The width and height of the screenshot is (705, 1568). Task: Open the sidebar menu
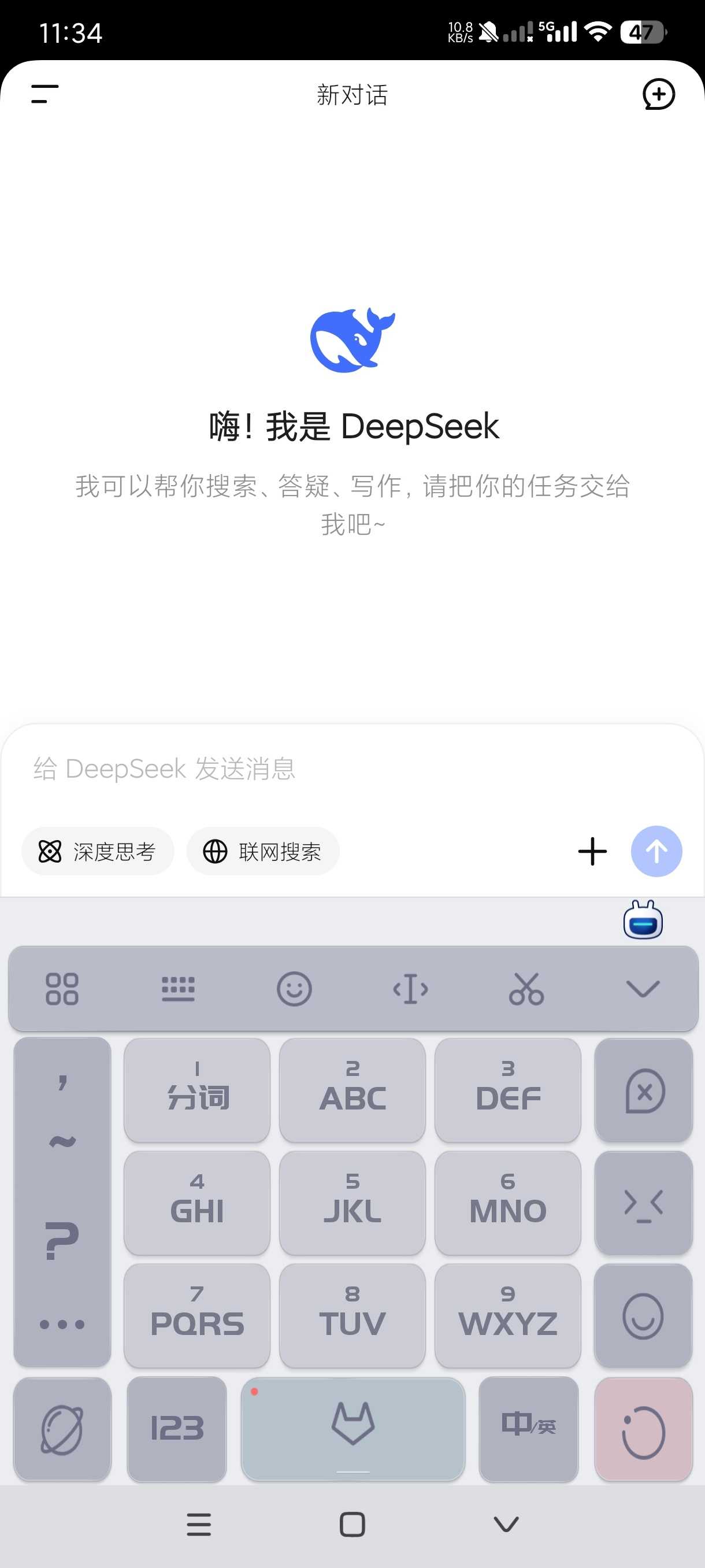pos(45,94)
